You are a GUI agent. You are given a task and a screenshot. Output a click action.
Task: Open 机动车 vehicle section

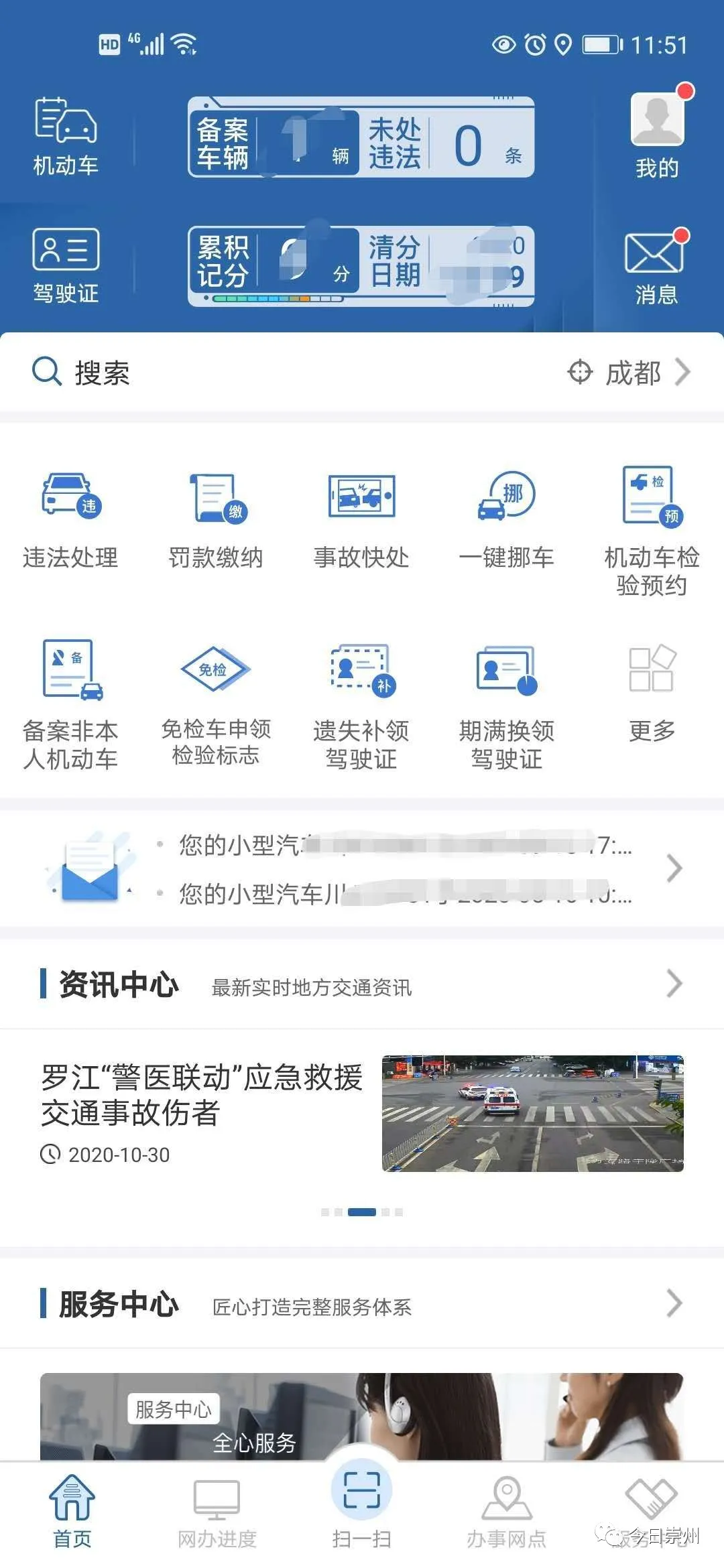click(66, 136)
